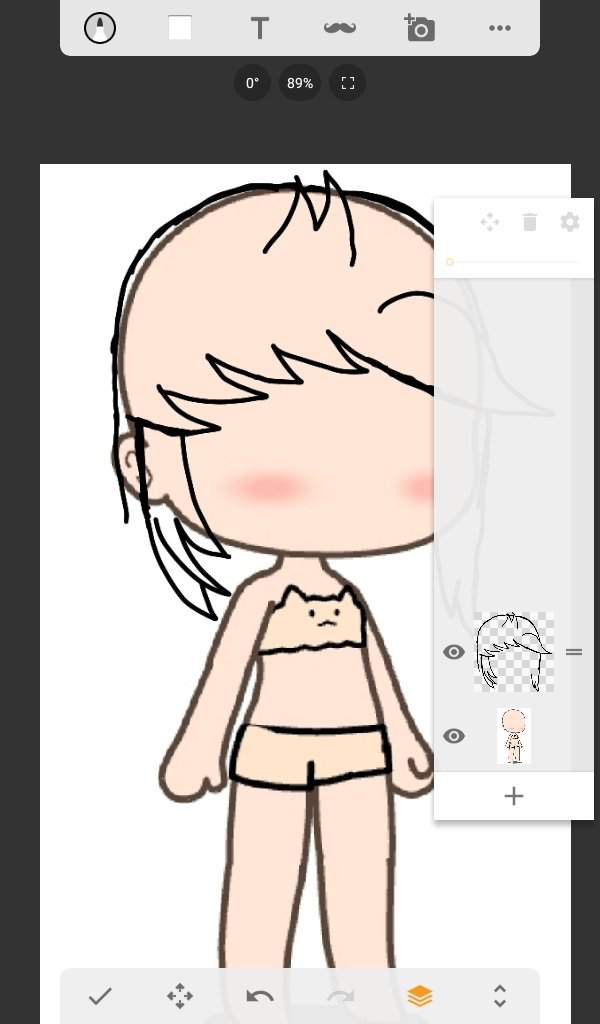The width and height of the screenshot is (600, 1024).
Task: Add a new layer with plus button
Action: (x=514, y=796)
